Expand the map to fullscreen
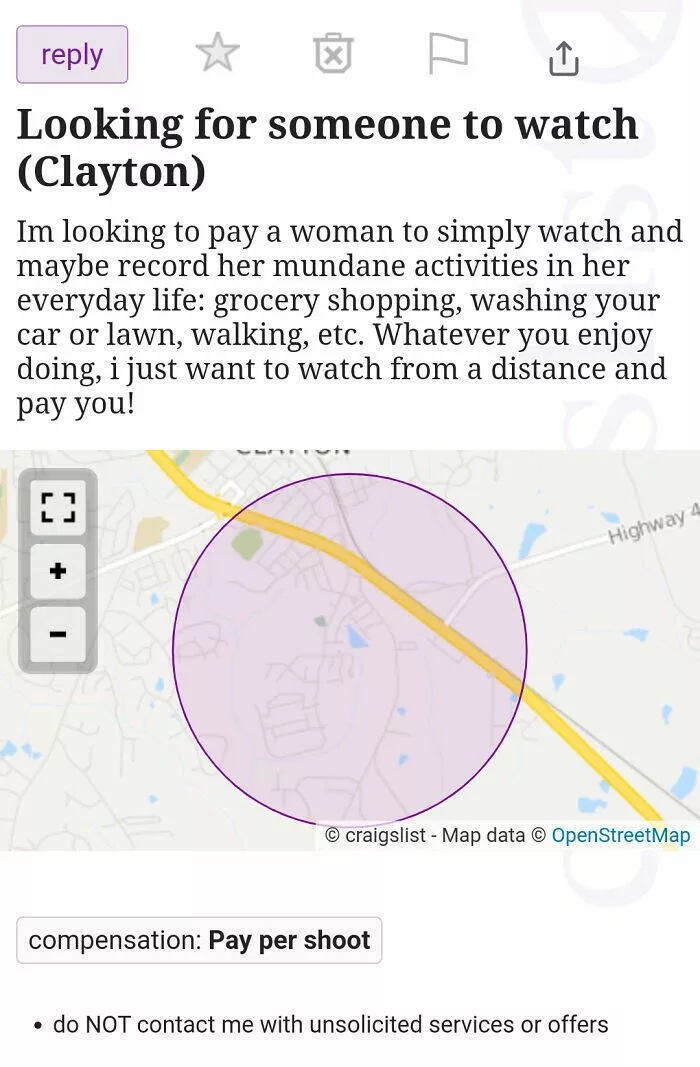The width and height of the screenshot is (700, 1067). pyautogui.click(x=58, y=507)
